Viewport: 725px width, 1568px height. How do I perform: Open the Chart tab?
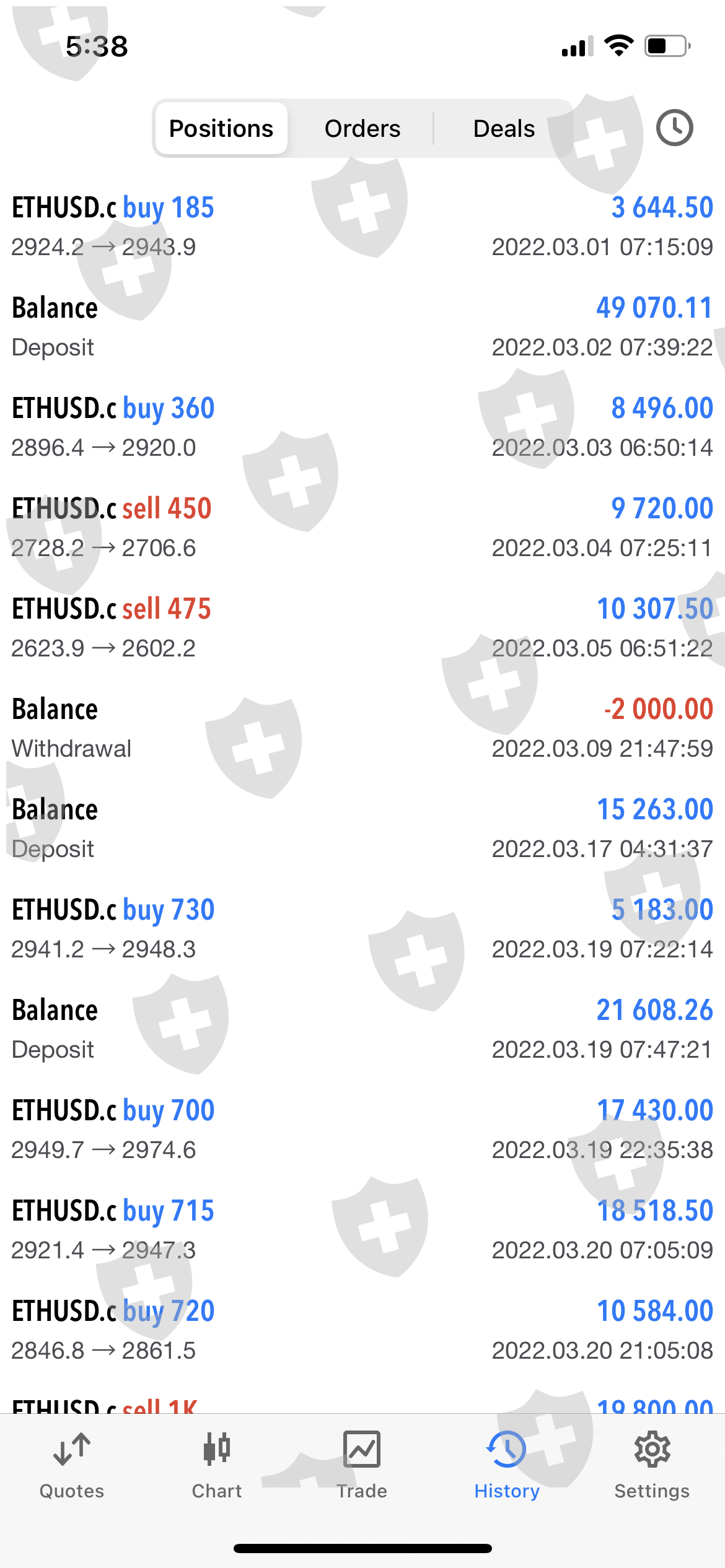217,1465
